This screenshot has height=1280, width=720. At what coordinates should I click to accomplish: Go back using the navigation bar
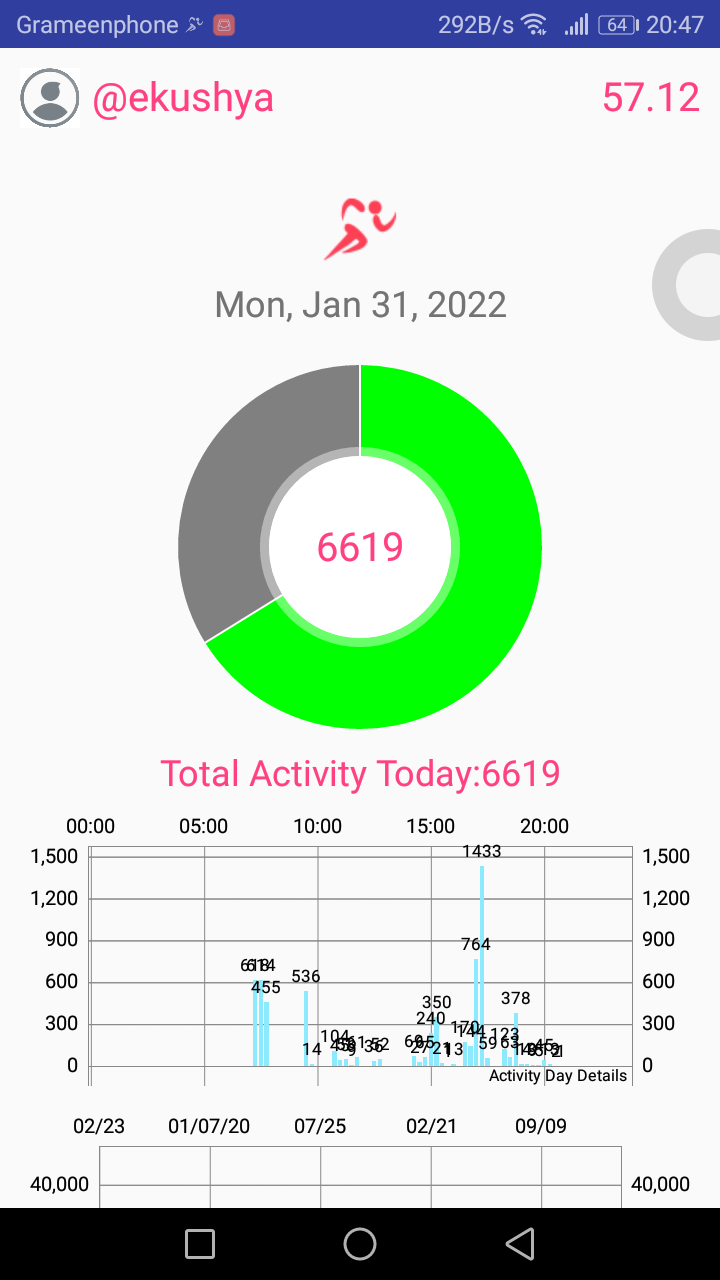[519, 1243]
